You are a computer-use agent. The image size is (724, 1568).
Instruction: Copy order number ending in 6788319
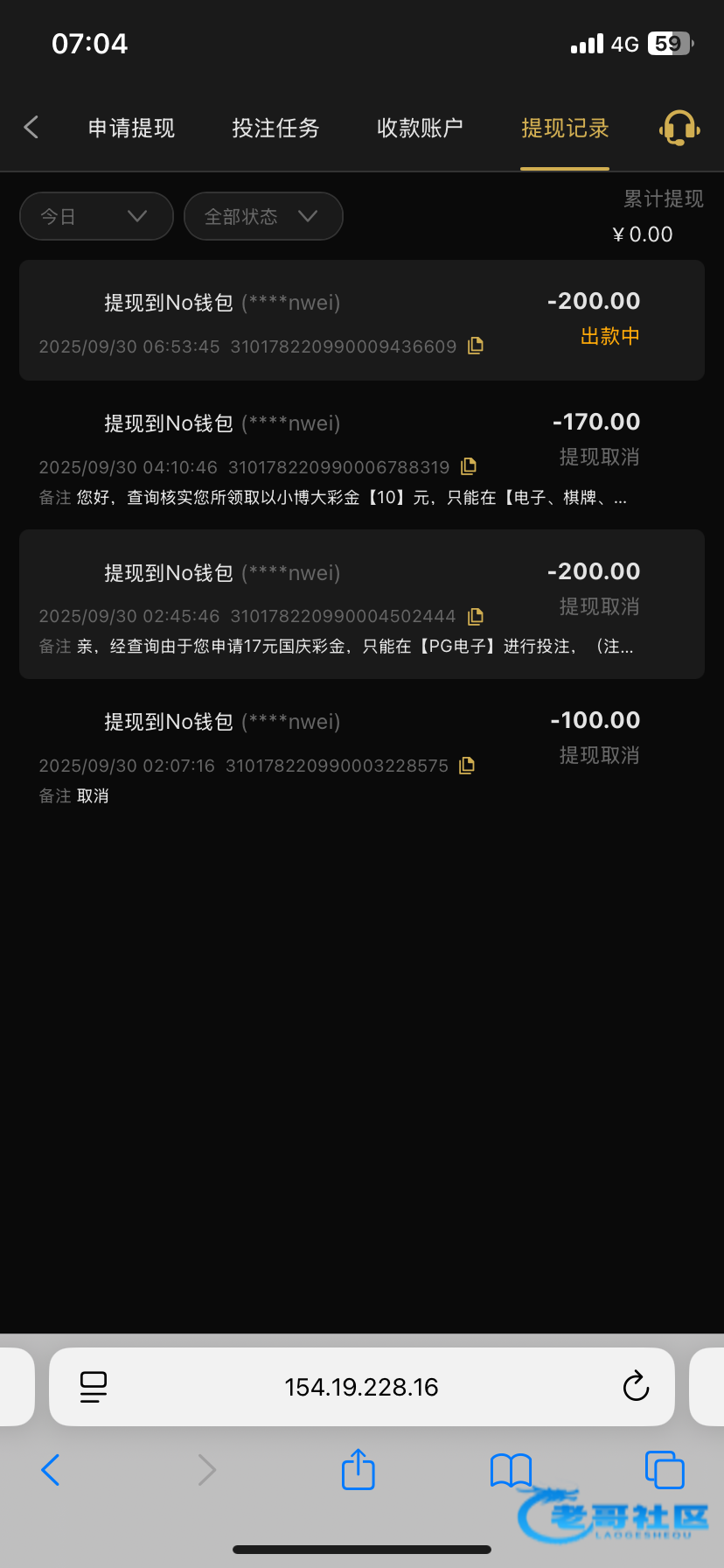[469, 466]
